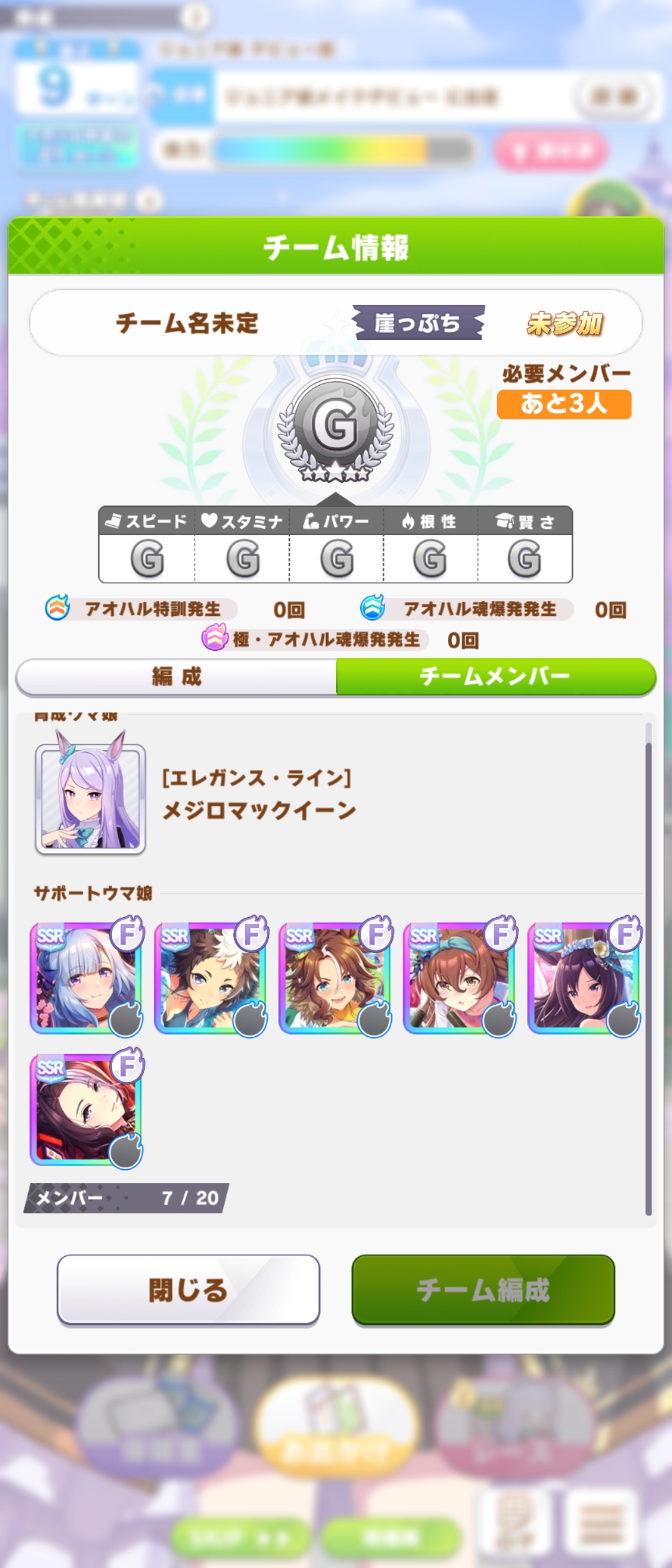Open the teal-headband SSR support card
672x1568 pixels.
(459, 978)
